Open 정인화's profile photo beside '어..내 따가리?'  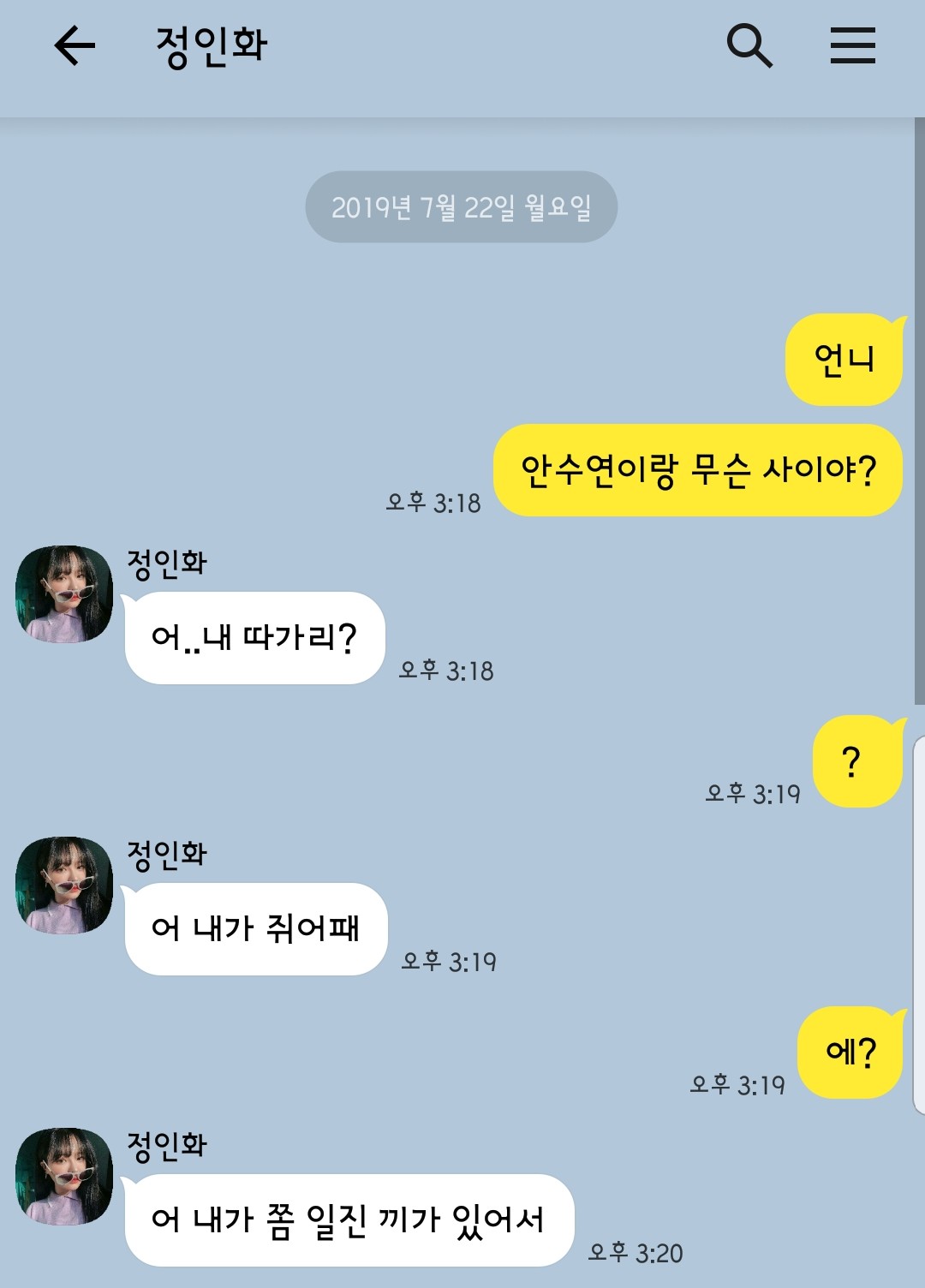[x=64, y=593]
